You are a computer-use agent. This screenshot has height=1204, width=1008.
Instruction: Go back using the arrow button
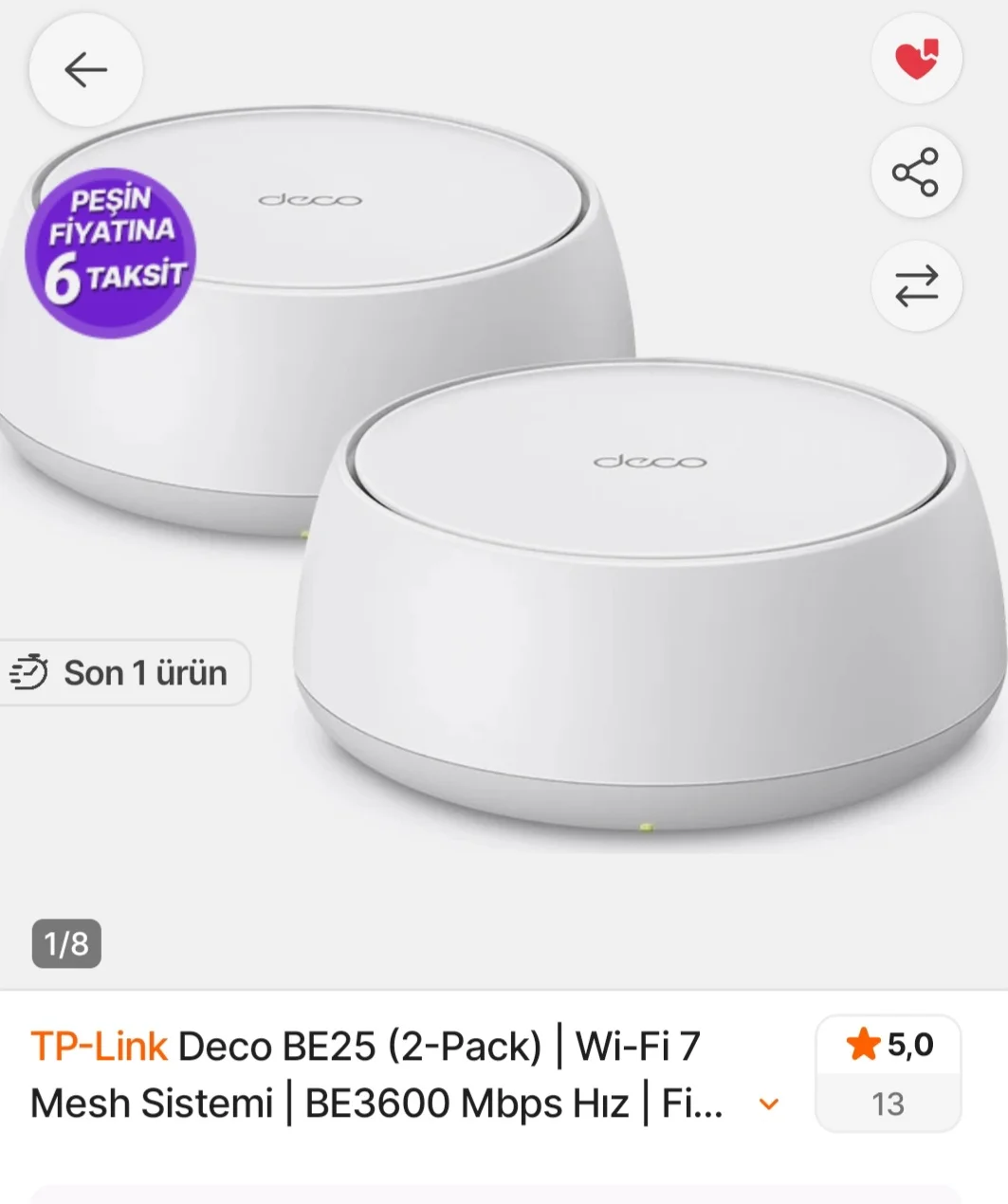point(85,70)
